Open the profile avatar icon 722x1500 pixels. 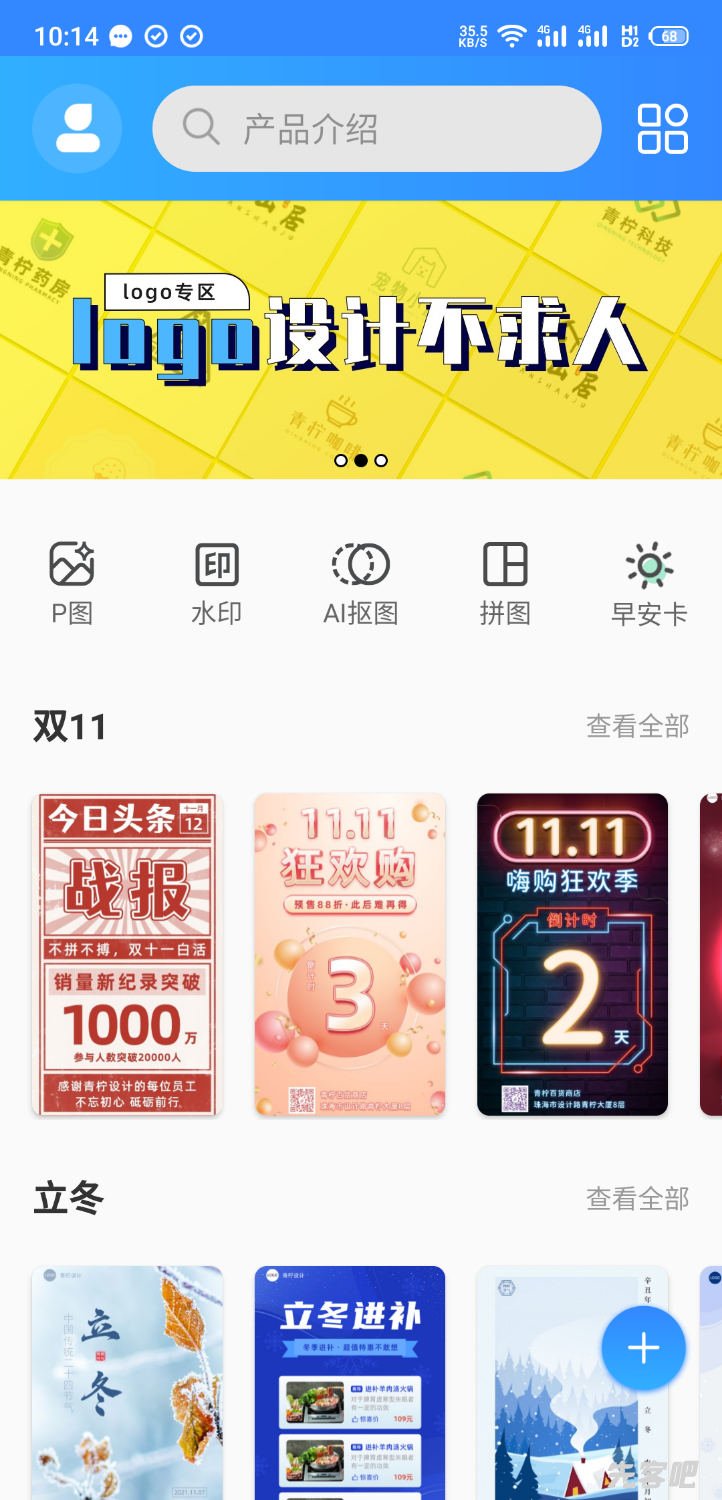pyautogui.click(x=77, y=129)
